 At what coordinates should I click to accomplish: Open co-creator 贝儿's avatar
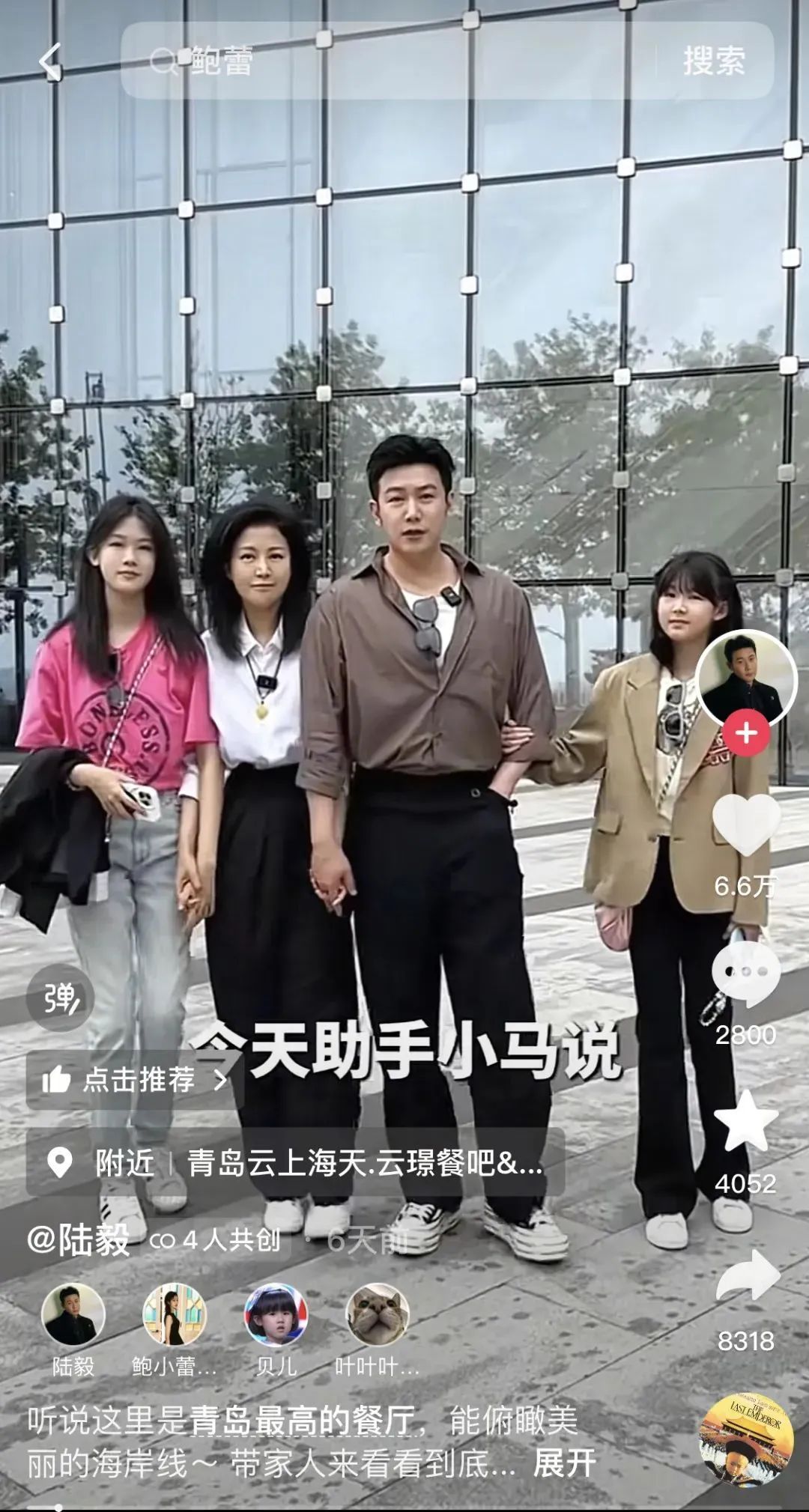click(276, 1316)
